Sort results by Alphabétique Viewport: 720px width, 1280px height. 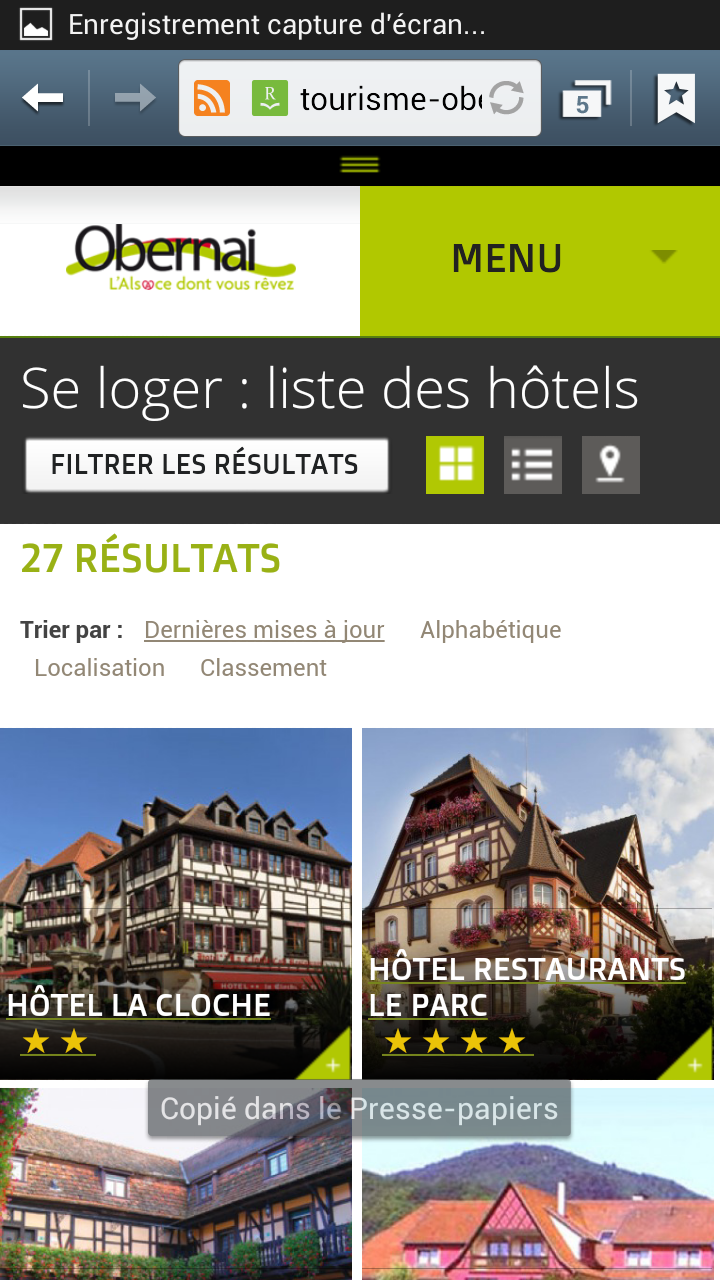(x=490, y=630)
